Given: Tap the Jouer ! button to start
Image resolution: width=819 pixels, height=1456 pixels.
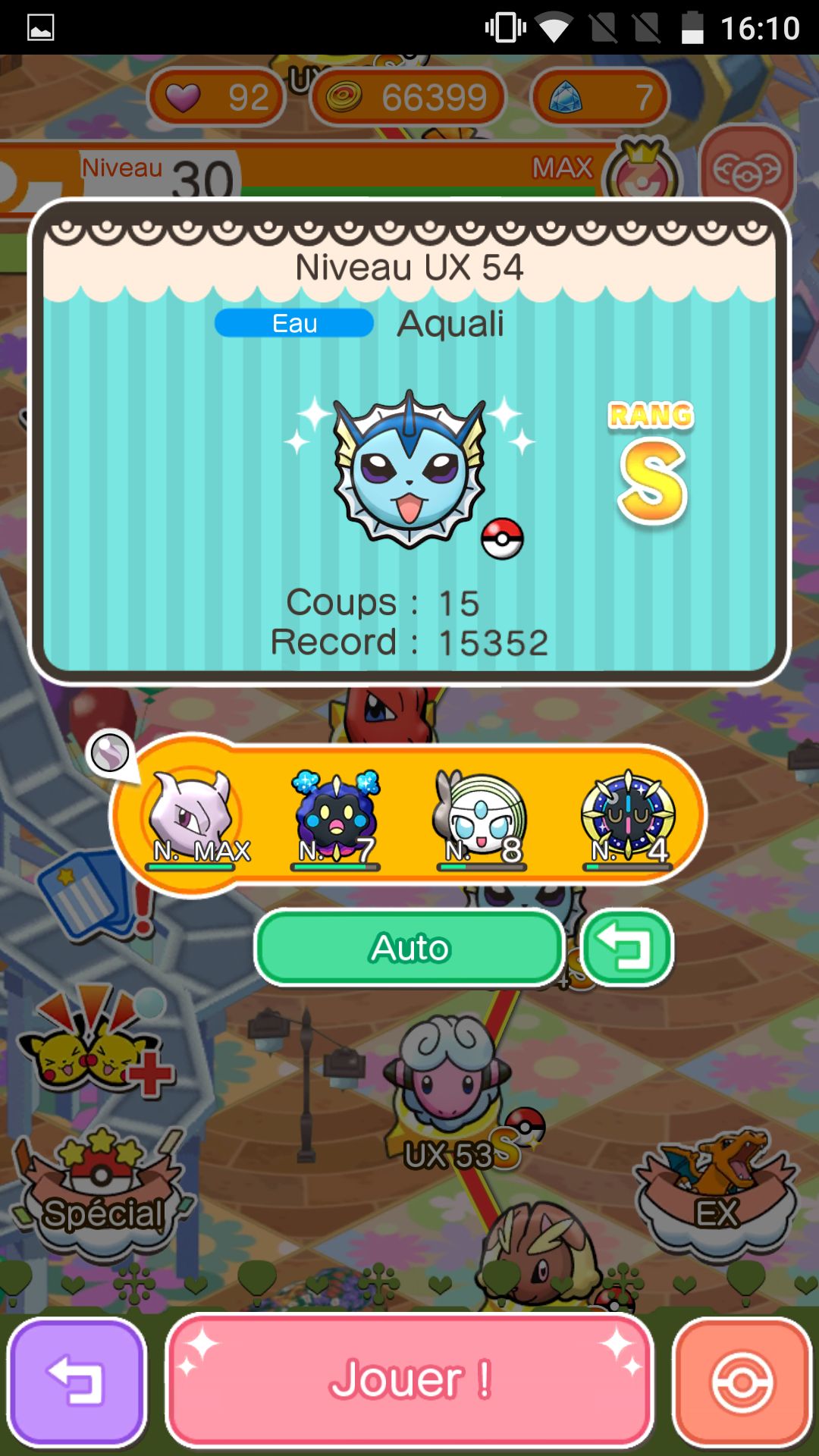Looking at the screenshot, I should pos(409,1379).
